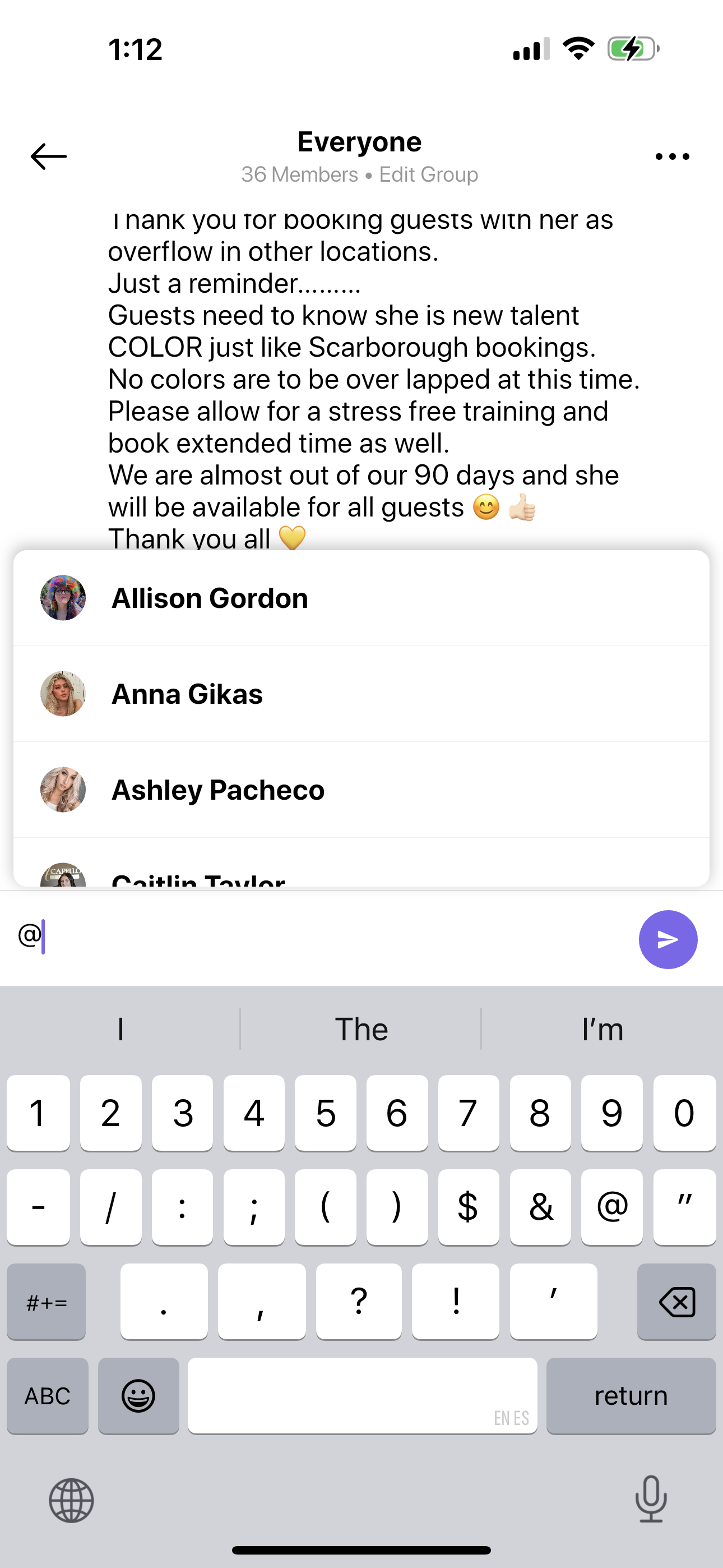Start dictation with the microphone
Viewport: 723px width, 1568px height.
pyautogui.click(x=651, y=1500)
